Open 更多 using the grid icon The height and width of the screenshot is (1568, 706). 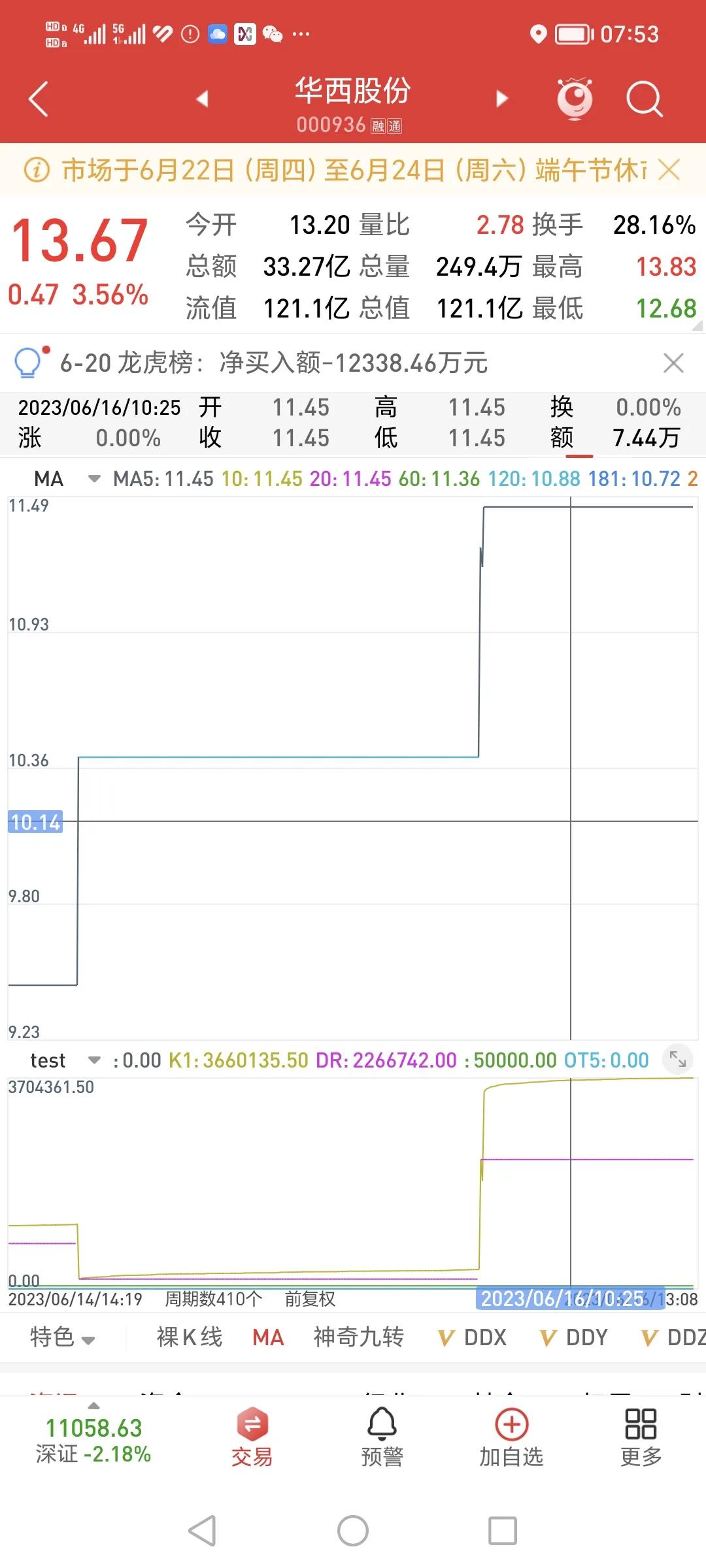pyautogui.click(x=639, y=1433)
